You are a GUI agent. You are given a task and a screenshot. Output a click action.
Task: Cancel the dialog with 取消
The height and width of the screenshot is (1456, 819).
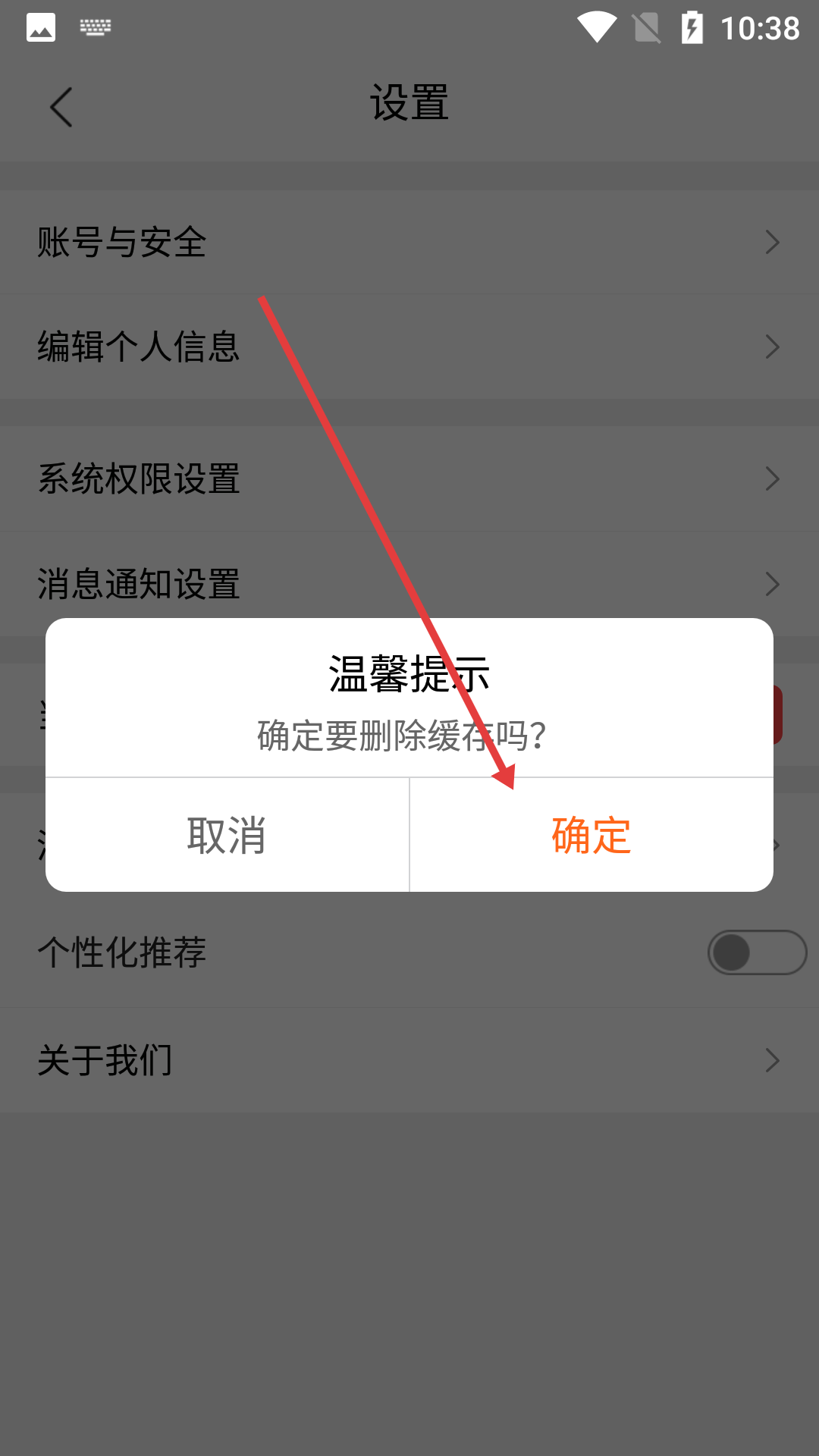pyautogui.click(x=227, y=835)
